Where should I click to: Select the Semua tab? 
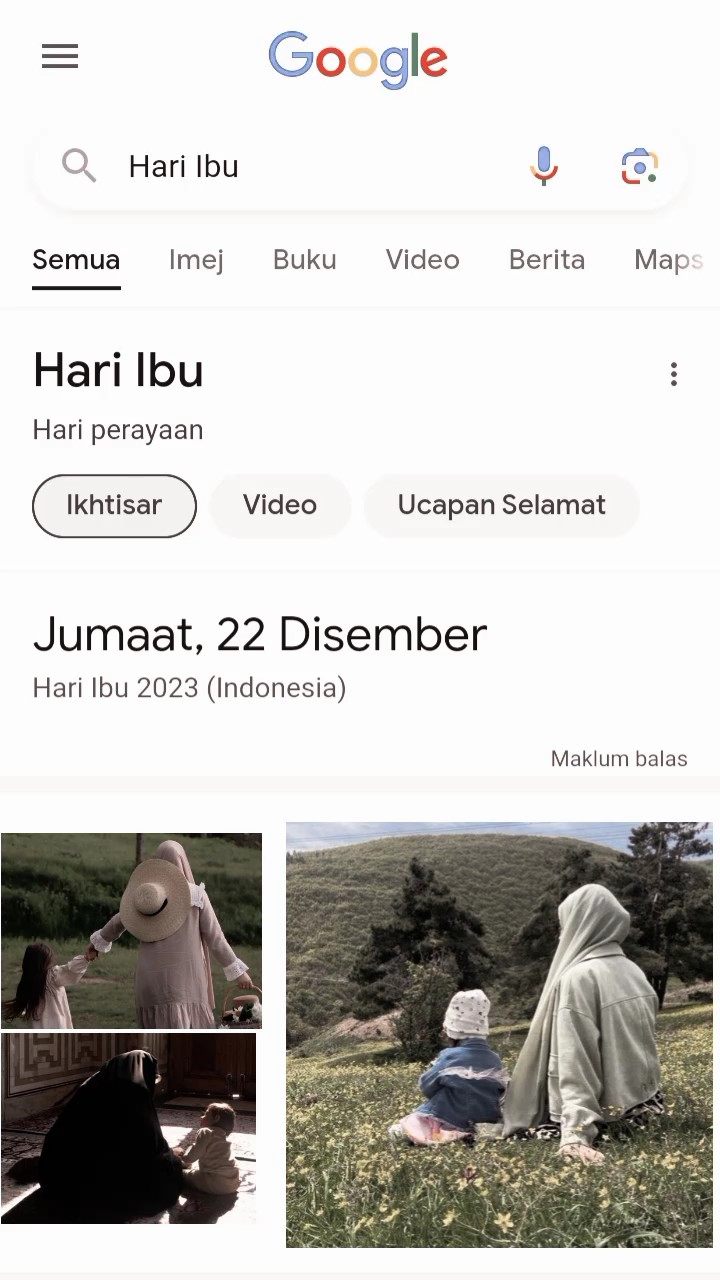coord(76,260)
